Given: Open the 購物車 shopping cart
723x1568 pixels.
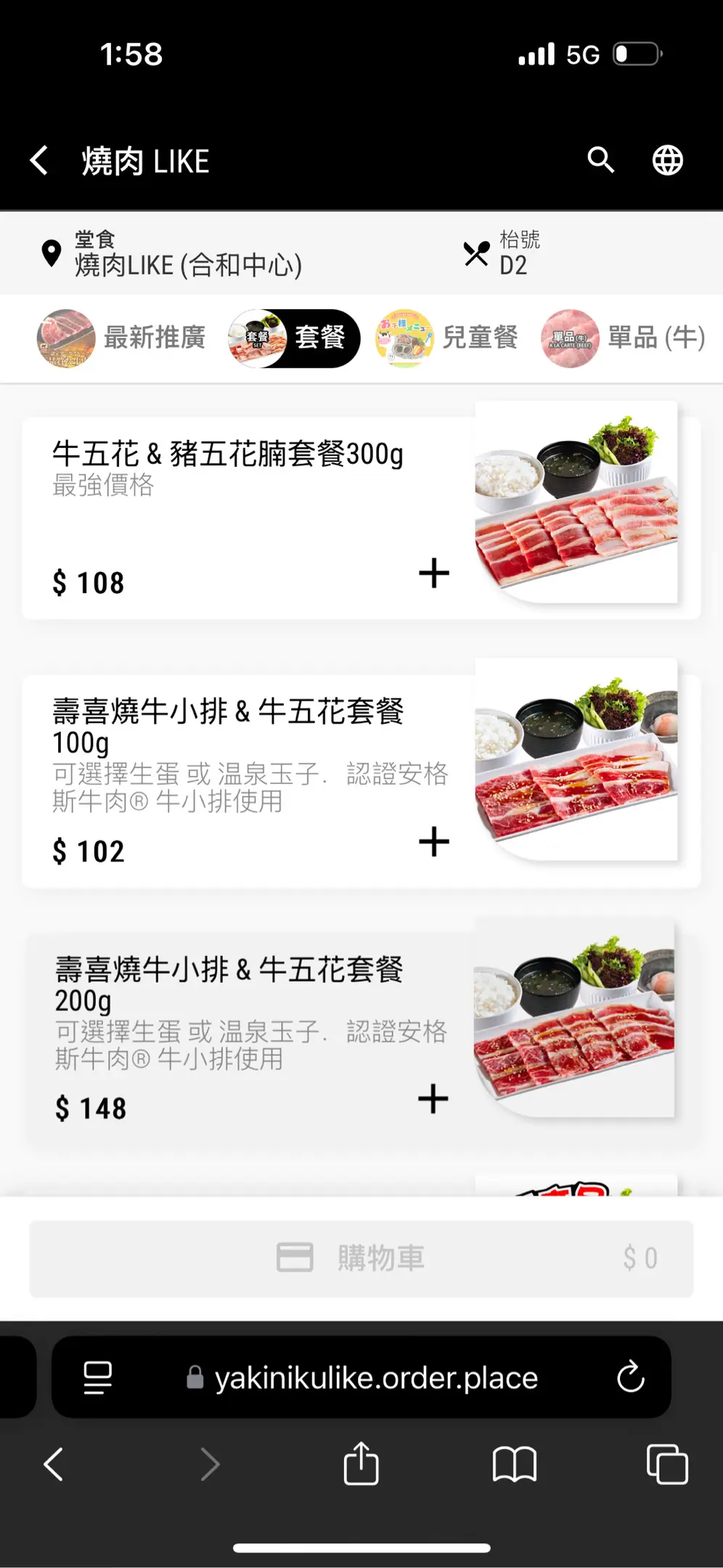Looking at the screenshot, I should (x=361, y=1259).
